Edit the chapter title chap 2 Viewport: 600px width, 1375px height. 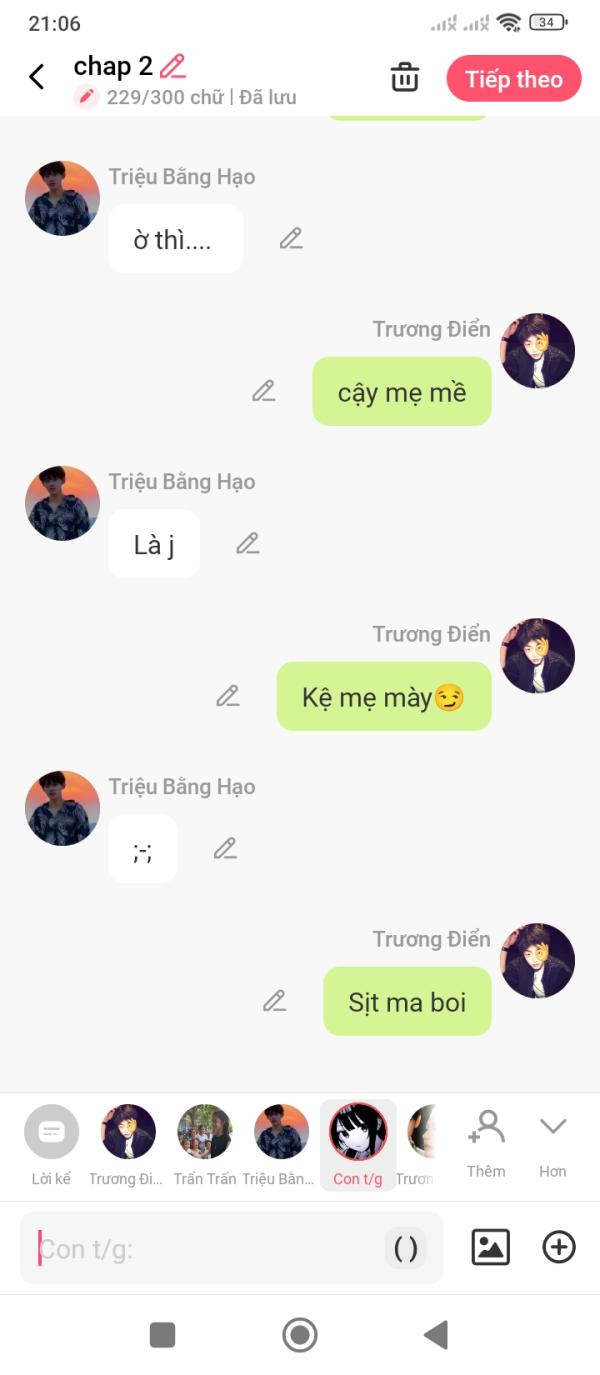[173, 66]
